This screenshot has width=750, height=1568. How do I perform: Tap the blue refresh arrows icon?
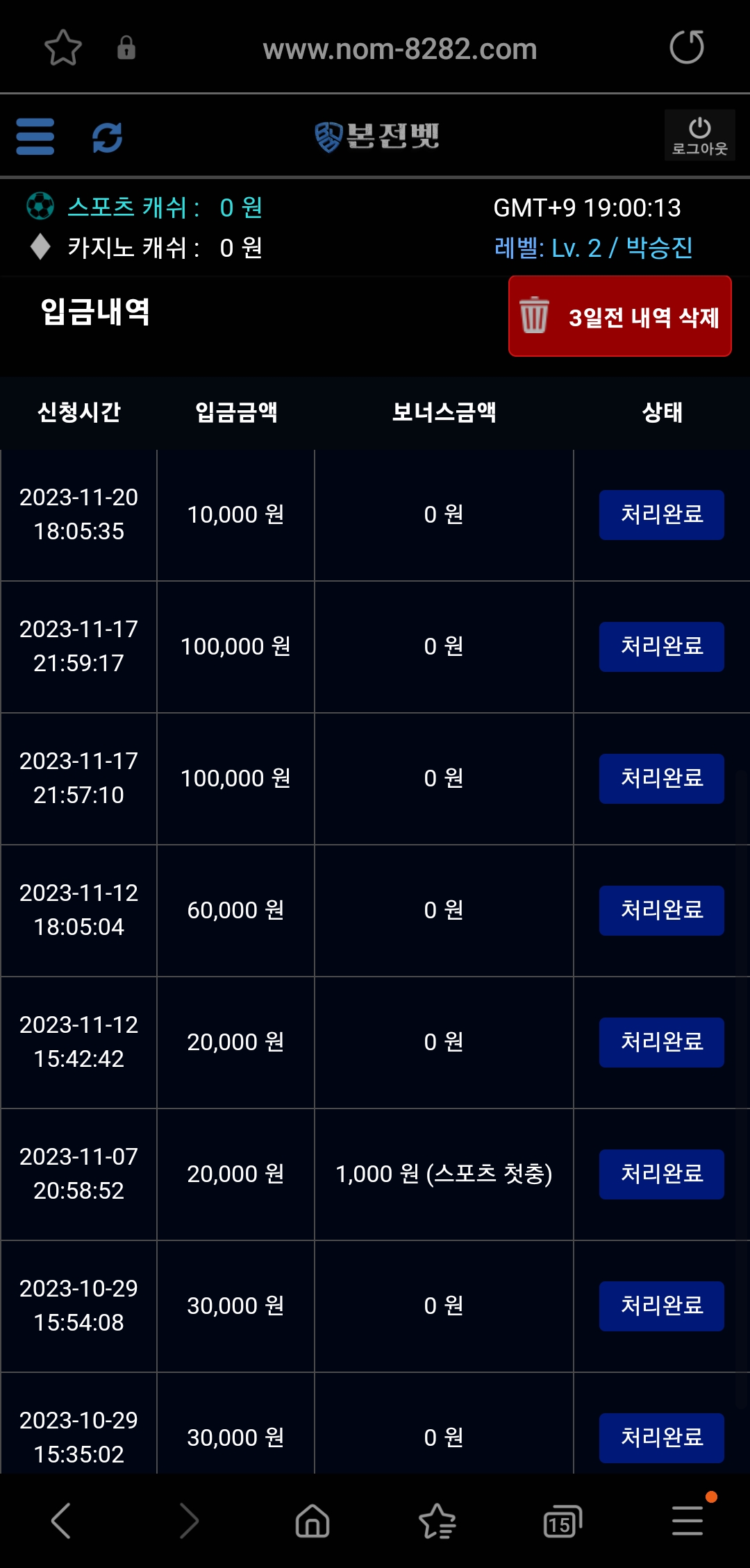point(108,137)
